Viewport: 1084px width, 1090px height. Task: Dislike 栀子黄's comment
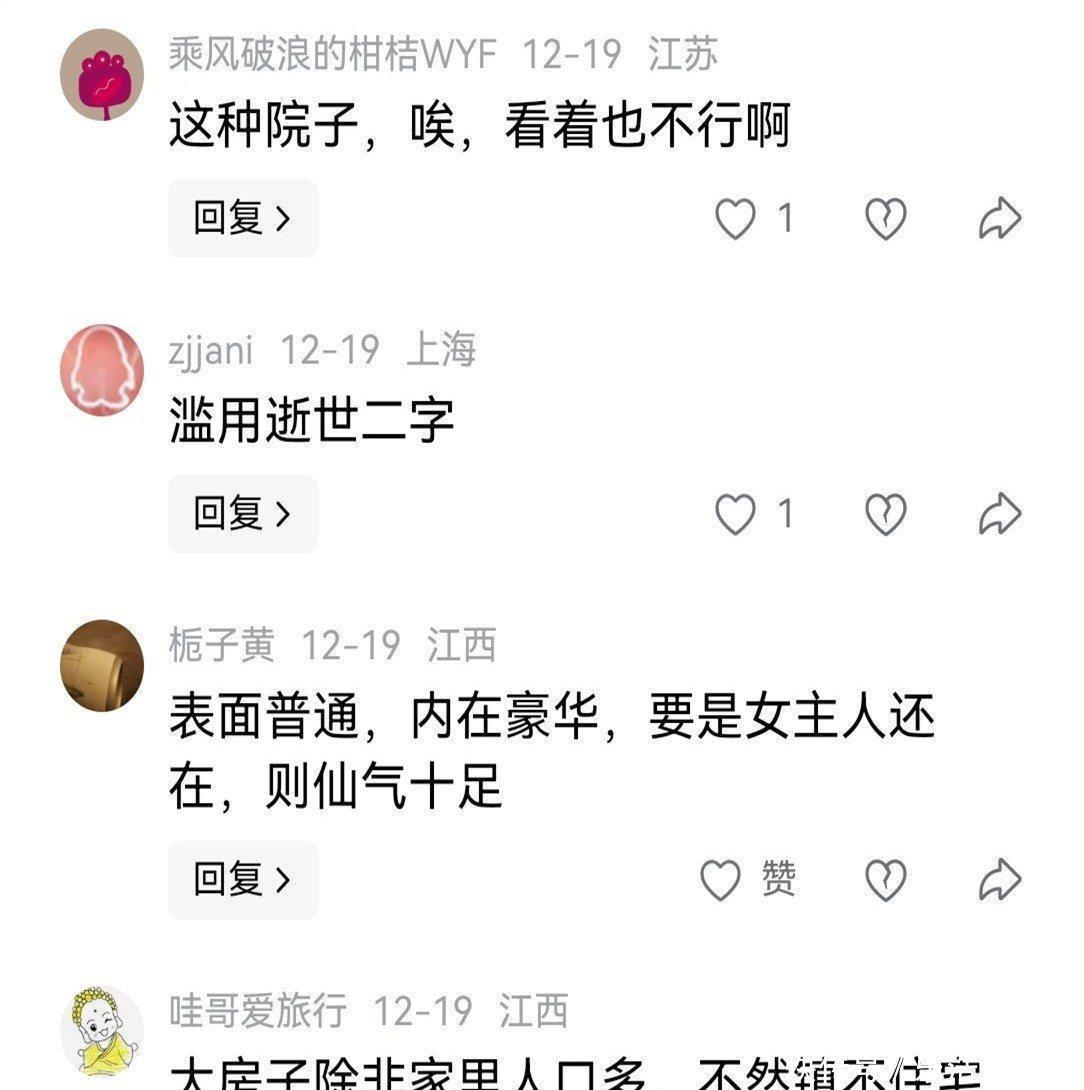[885, 880]
